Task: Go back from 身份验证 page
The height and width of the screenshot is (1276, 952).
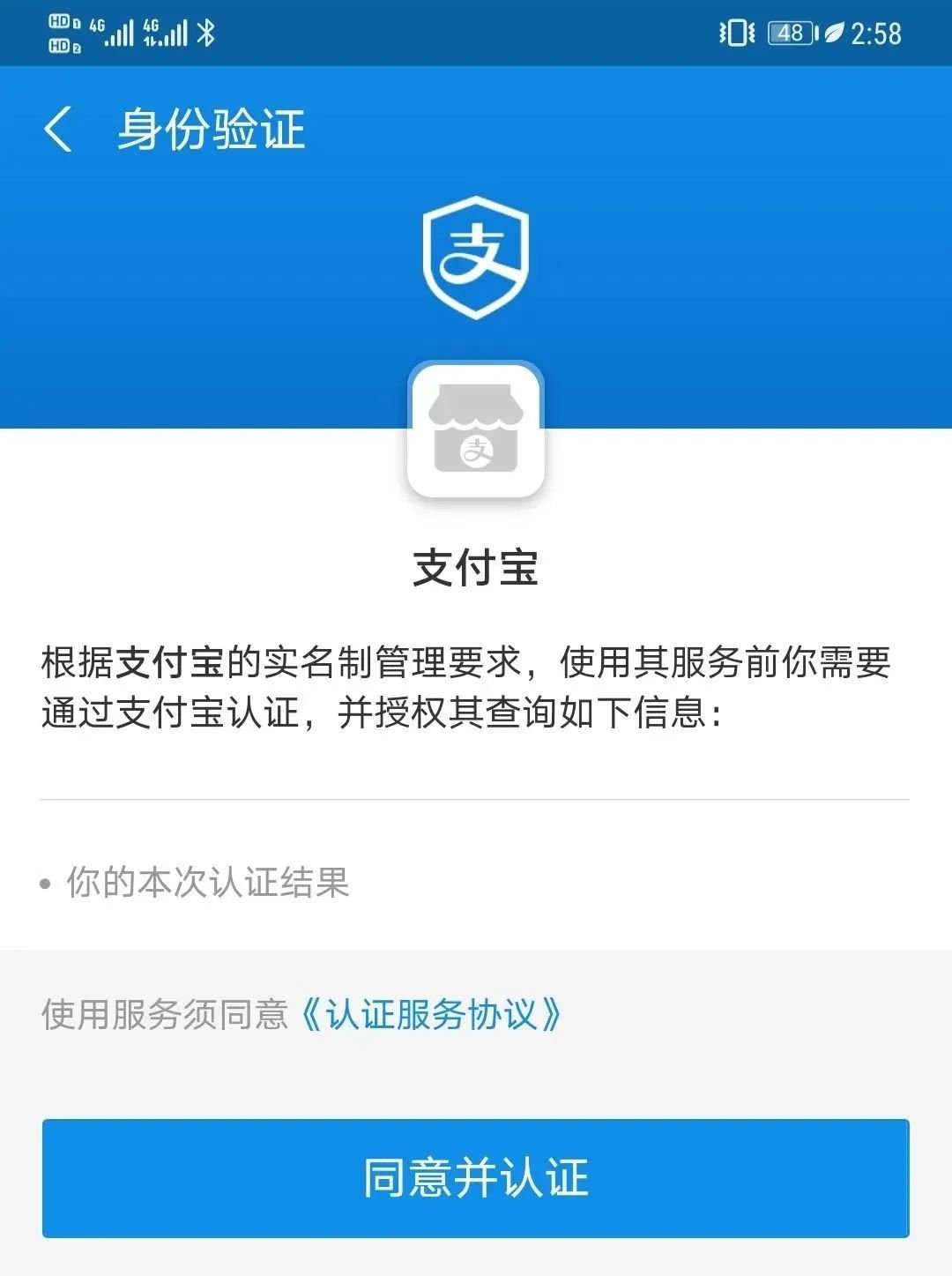Action: point(58,130)
